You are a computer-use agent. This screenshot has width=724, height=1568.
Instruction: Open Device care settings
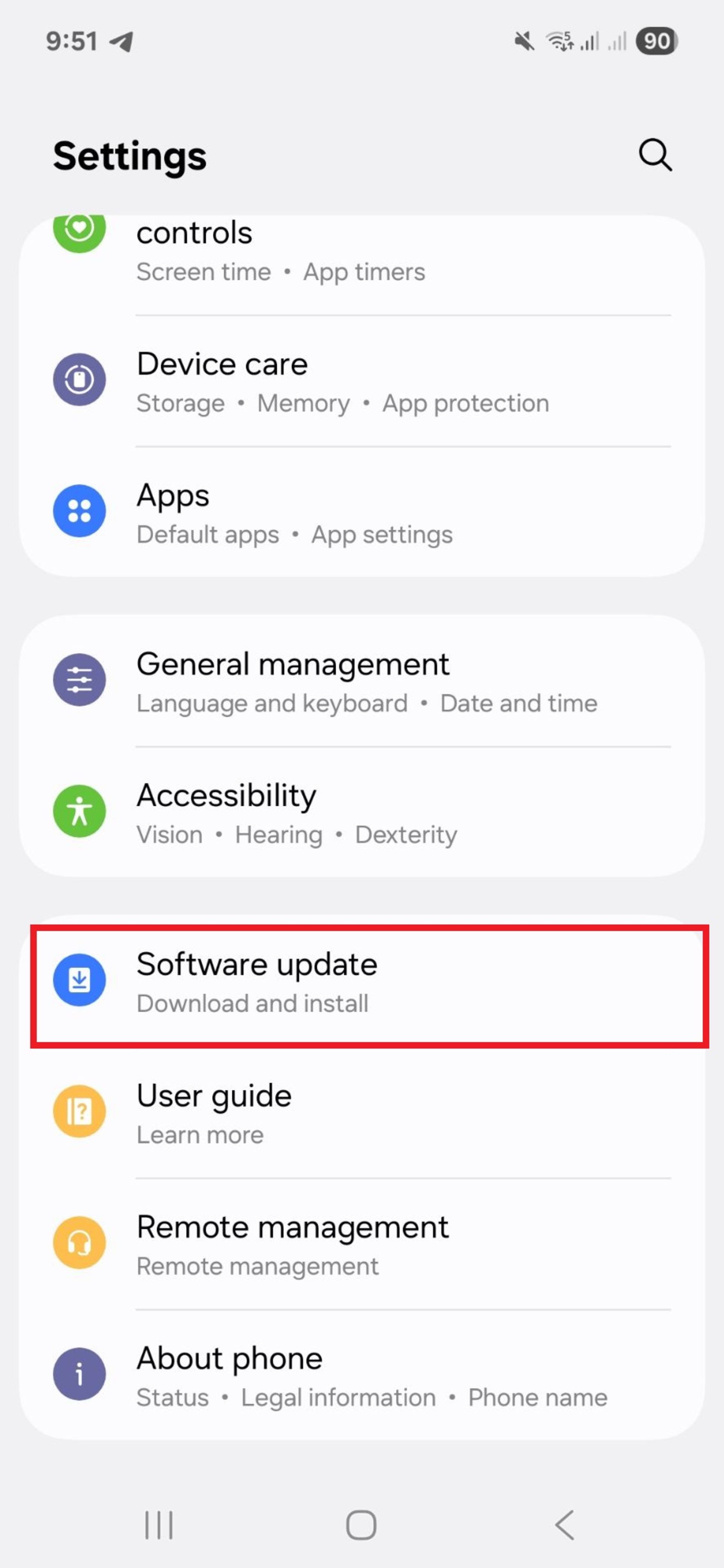[x=362, y=381]
